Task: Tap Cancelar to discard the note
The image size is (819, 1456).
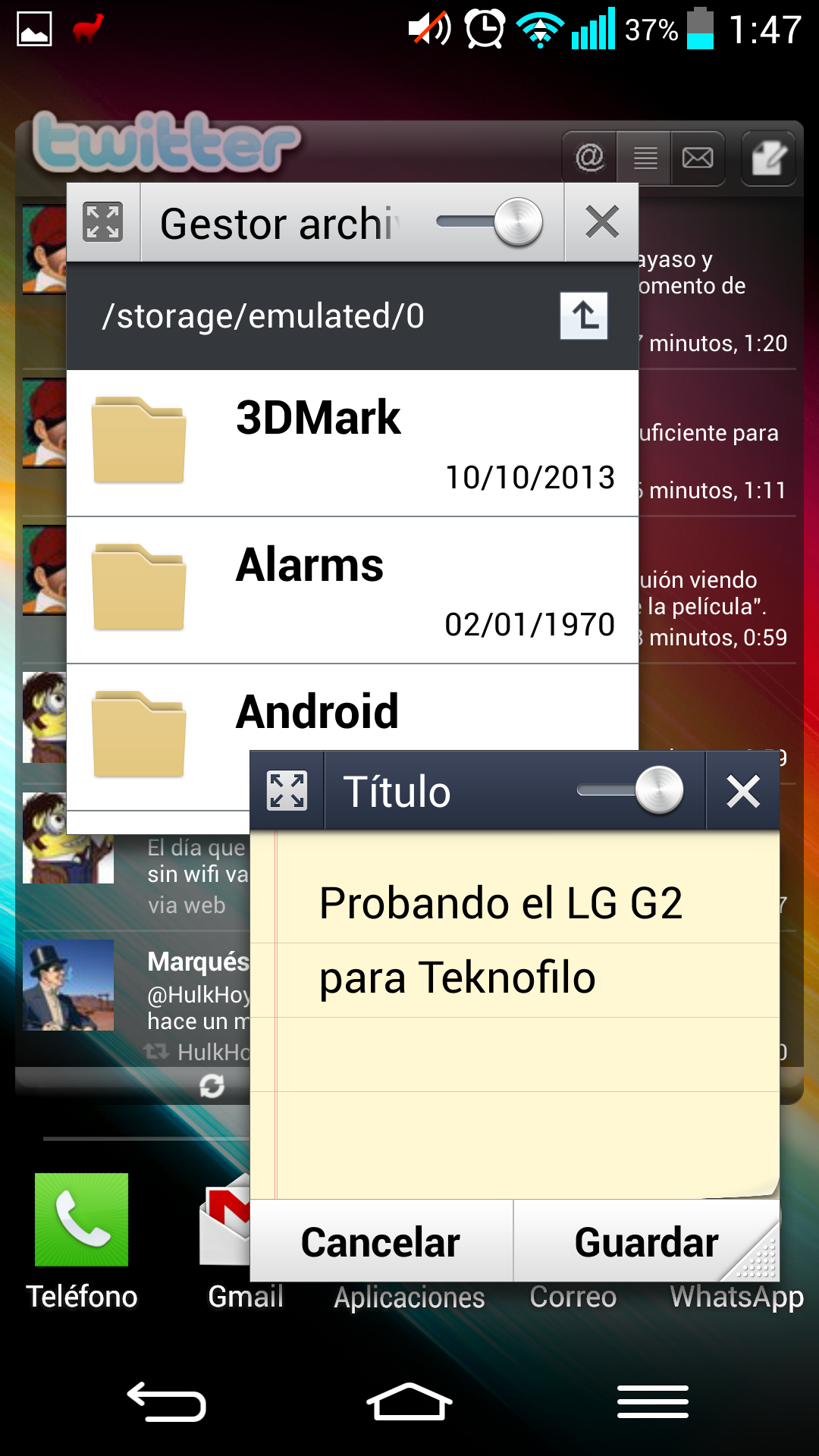Action: [381, 1242]
